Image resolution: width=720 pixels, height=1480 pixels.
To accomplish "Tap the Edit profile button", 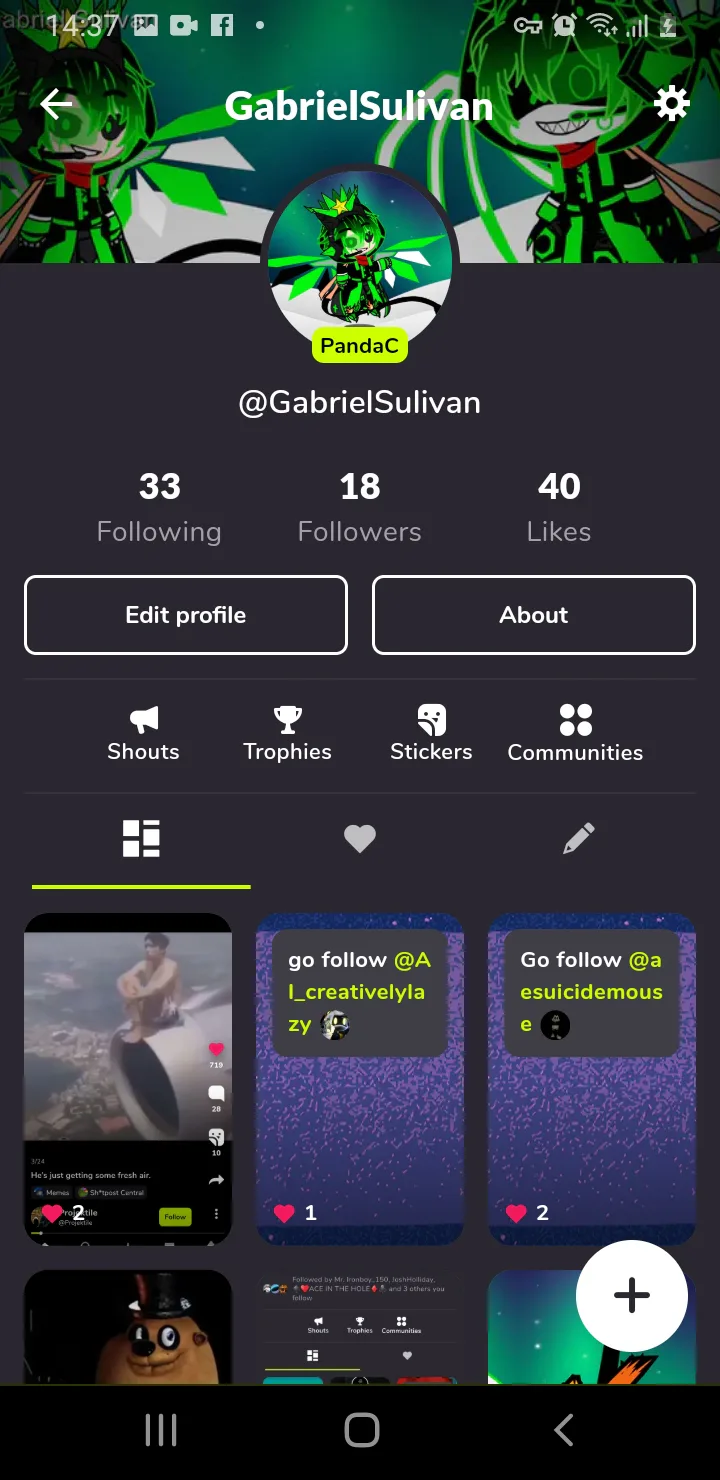I will point(186,615).
